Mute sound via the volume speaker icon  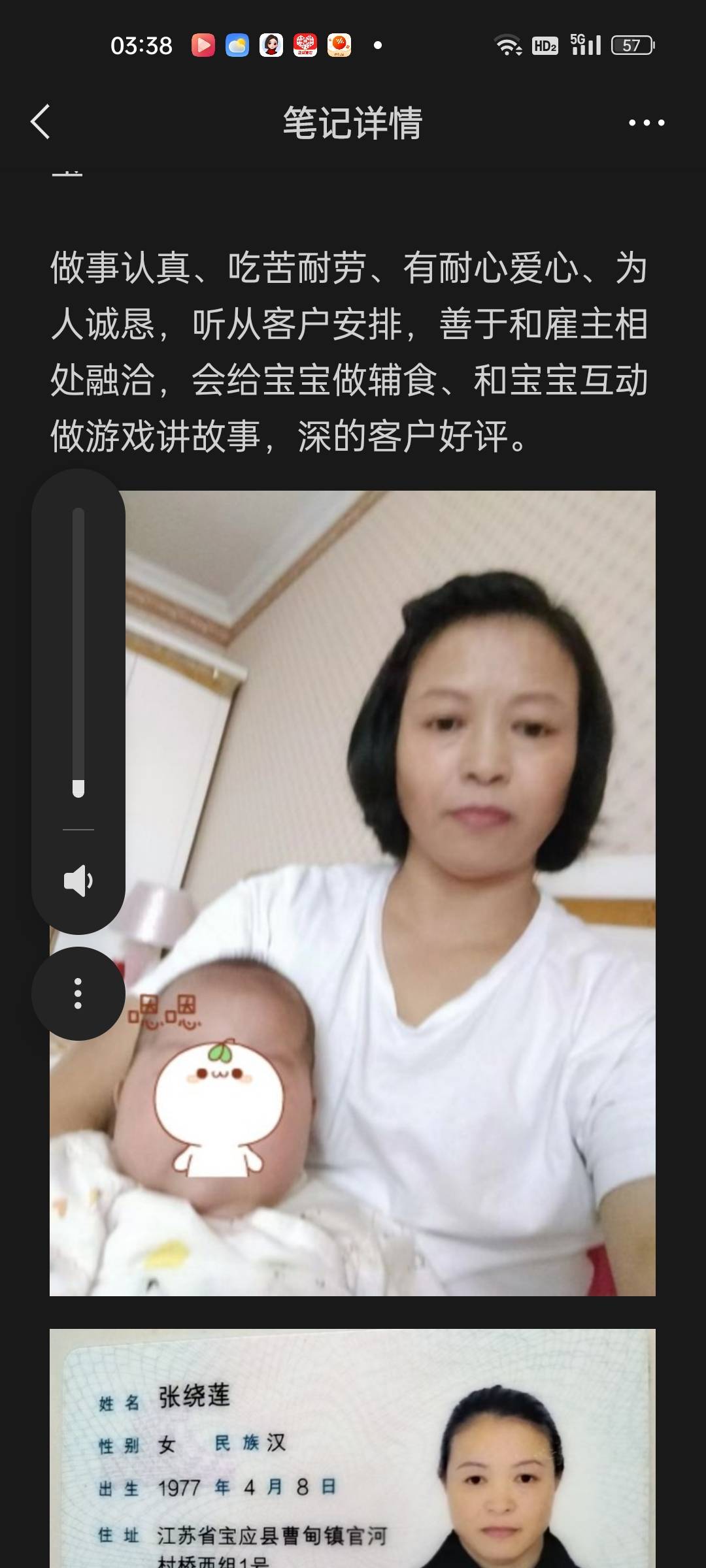coord(78,880)
